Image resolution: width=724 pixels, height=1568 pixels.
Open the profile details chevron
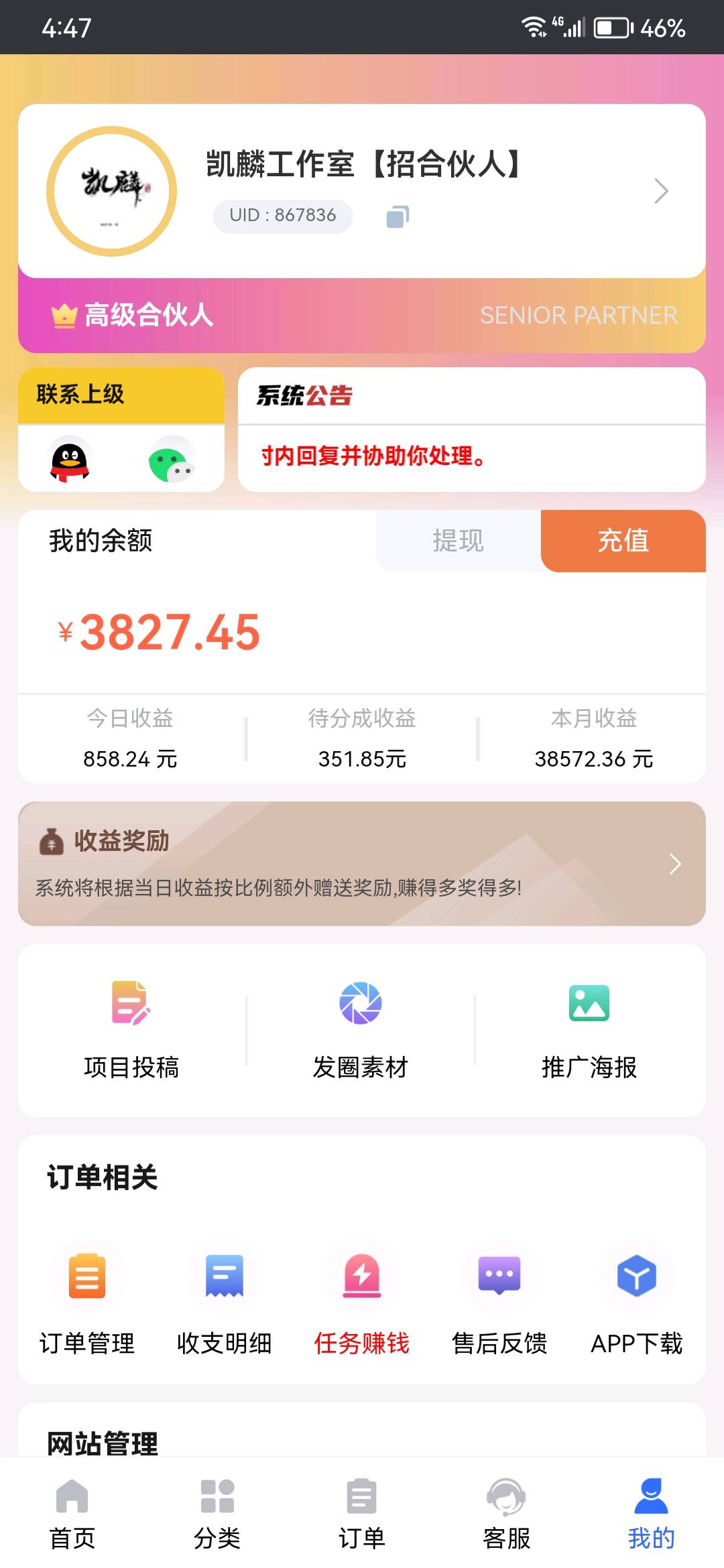[661, 192]
